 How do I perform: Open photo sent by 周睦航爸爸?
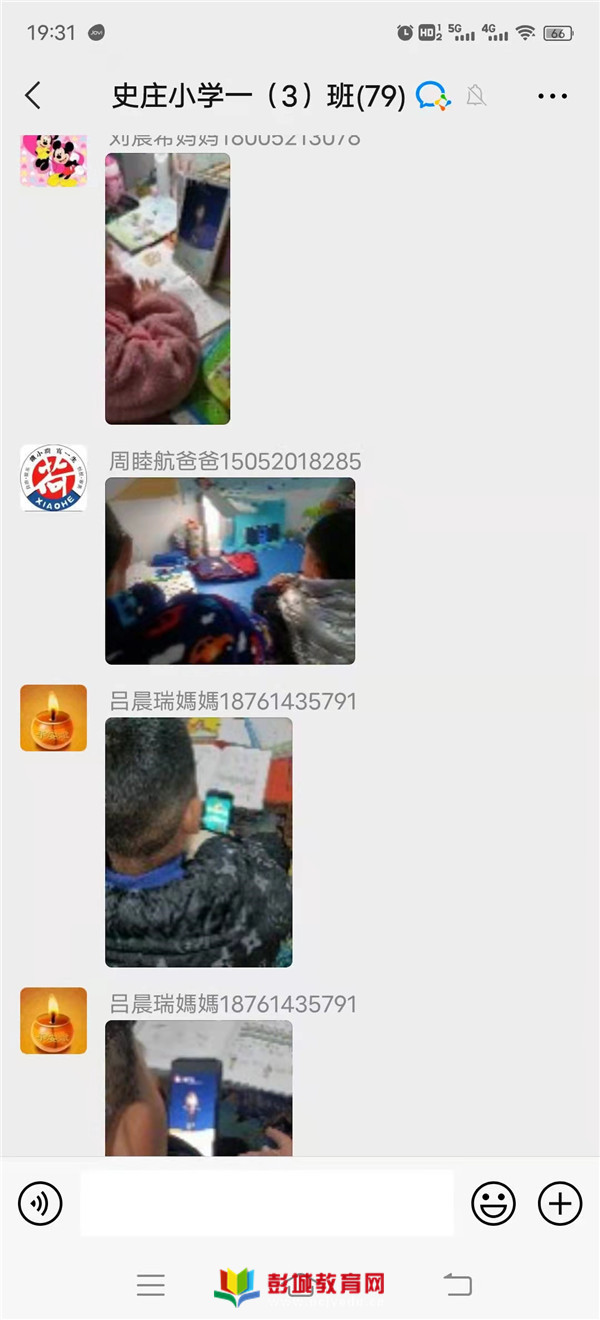(230, 571)
